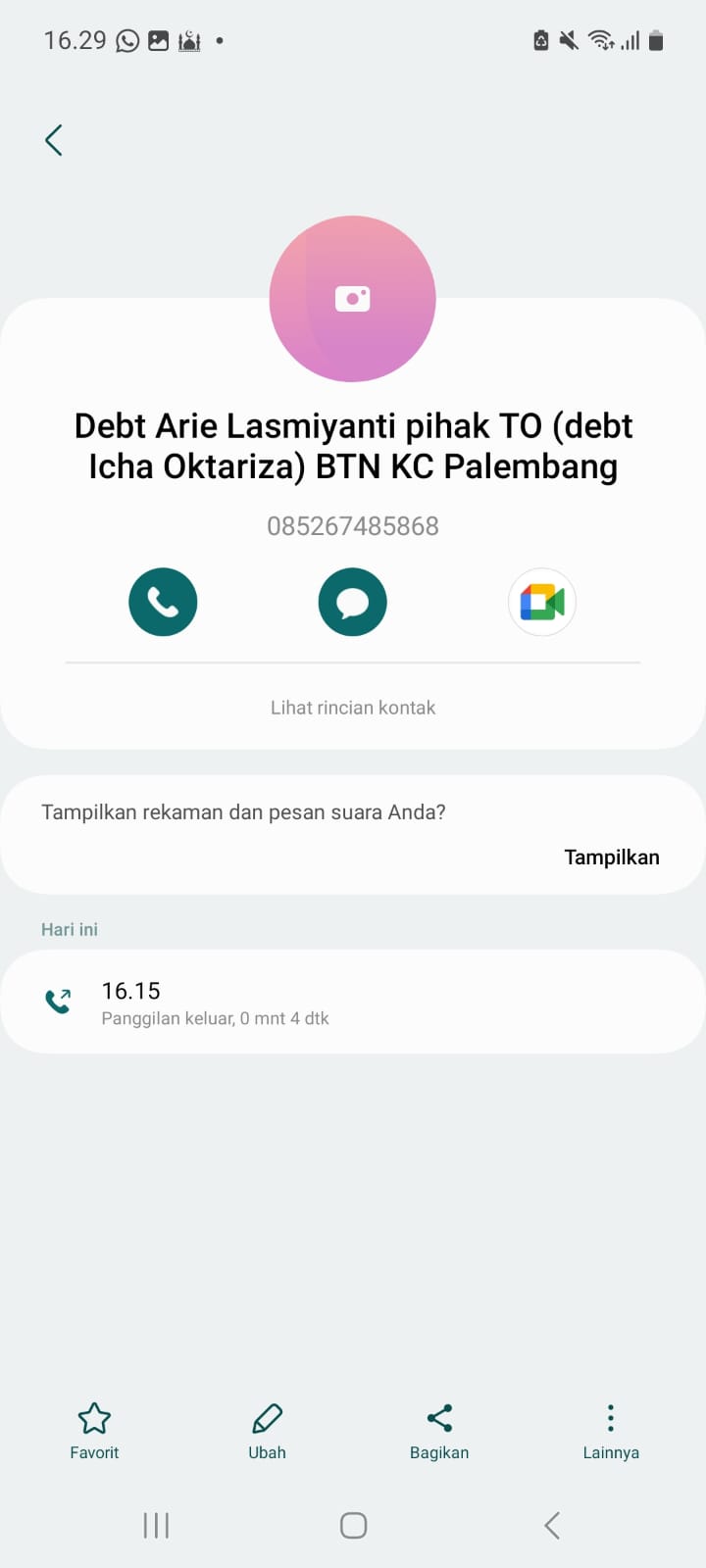Tap the outgoing call arrow icon
Viewport: 706px width, 1568px height.
coord(58,1002)
